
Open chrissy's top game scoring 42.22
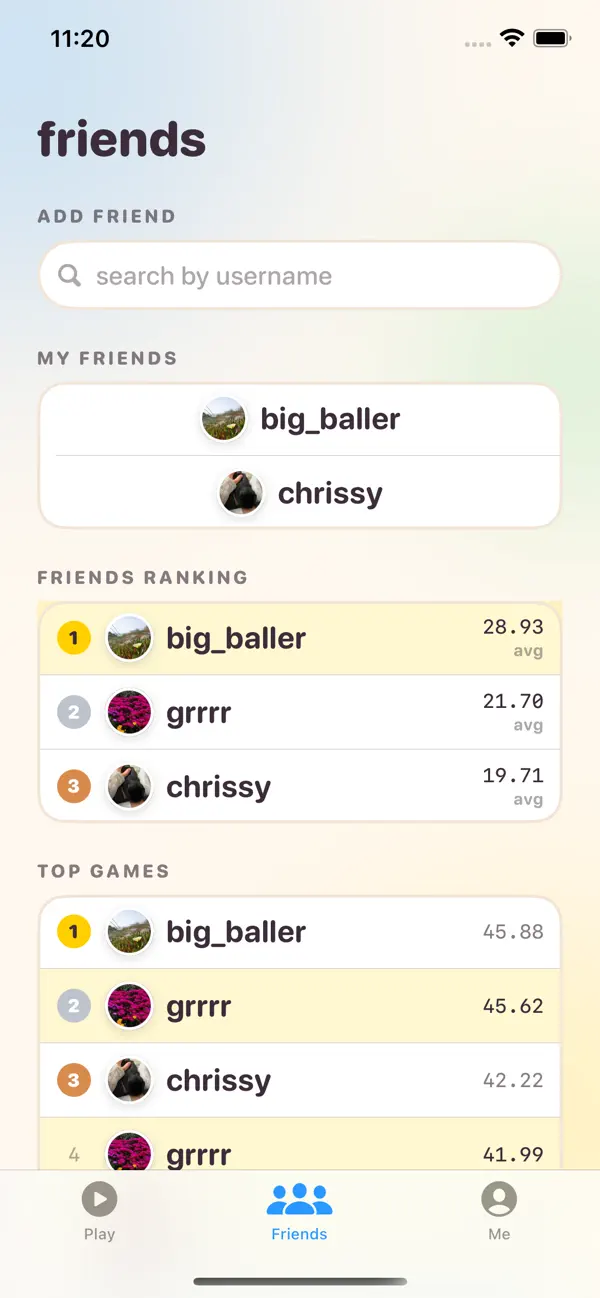(299, 1080)
